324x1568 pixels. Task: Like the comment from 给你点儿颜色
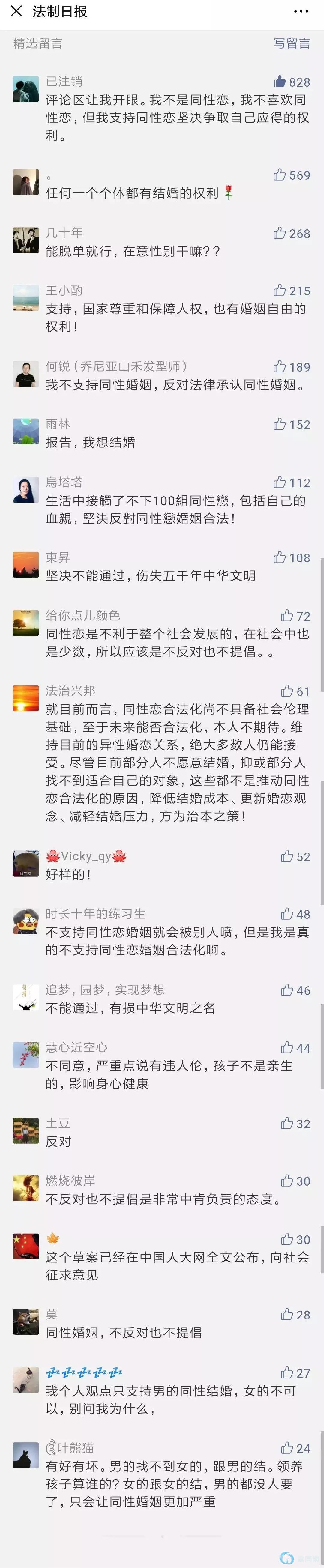pos(287,615)
